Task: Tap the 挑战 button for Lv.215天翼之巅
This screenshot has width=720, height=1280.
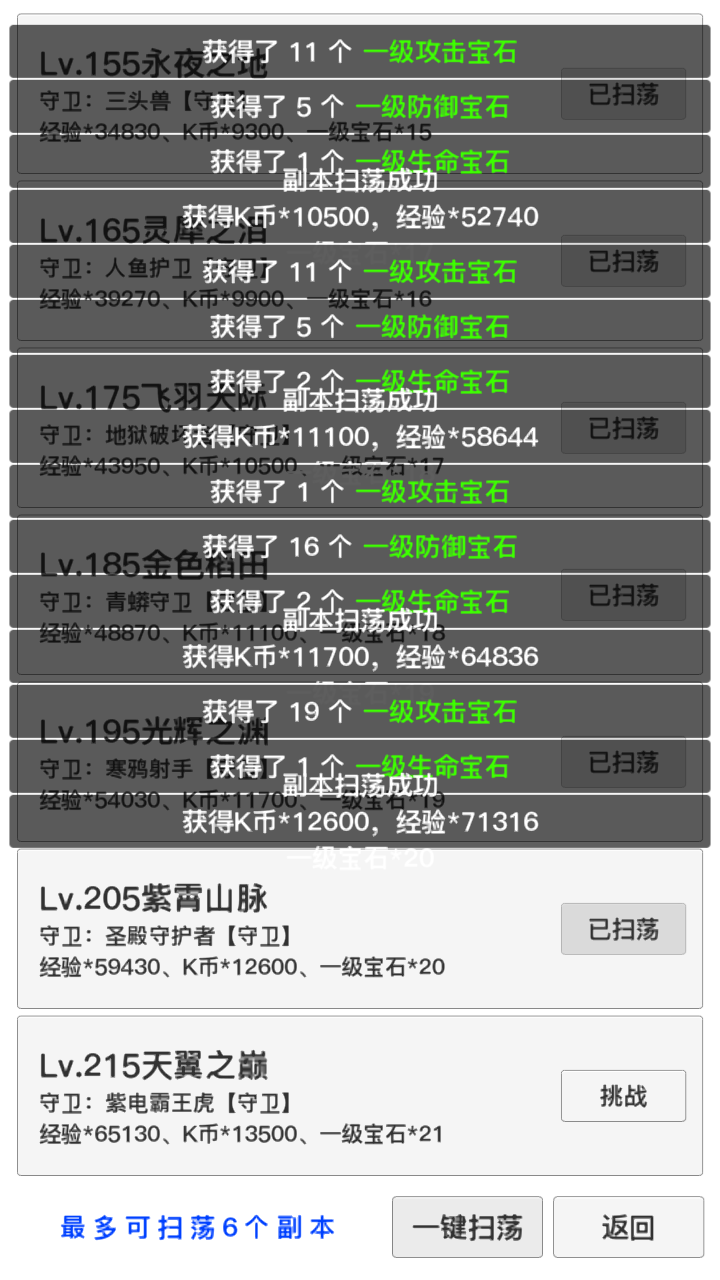Action: (x=623, y=1095)
